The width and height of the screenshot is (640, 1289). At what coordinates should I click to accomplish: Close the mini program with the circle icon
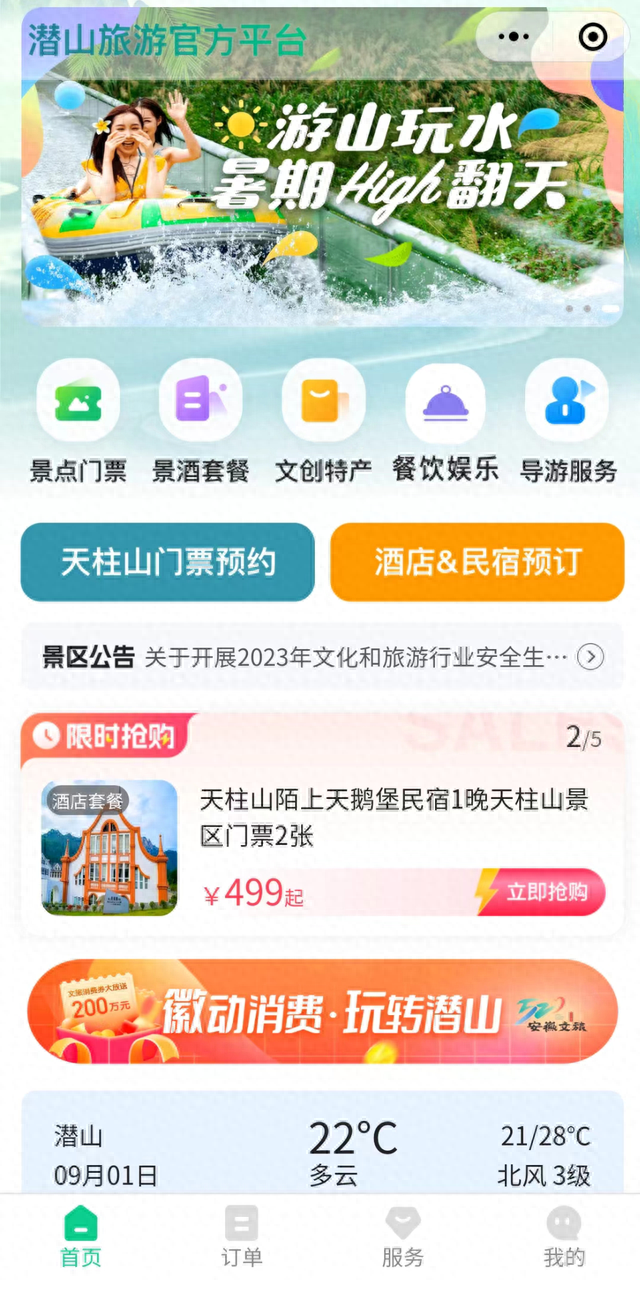tap(593, 37)
